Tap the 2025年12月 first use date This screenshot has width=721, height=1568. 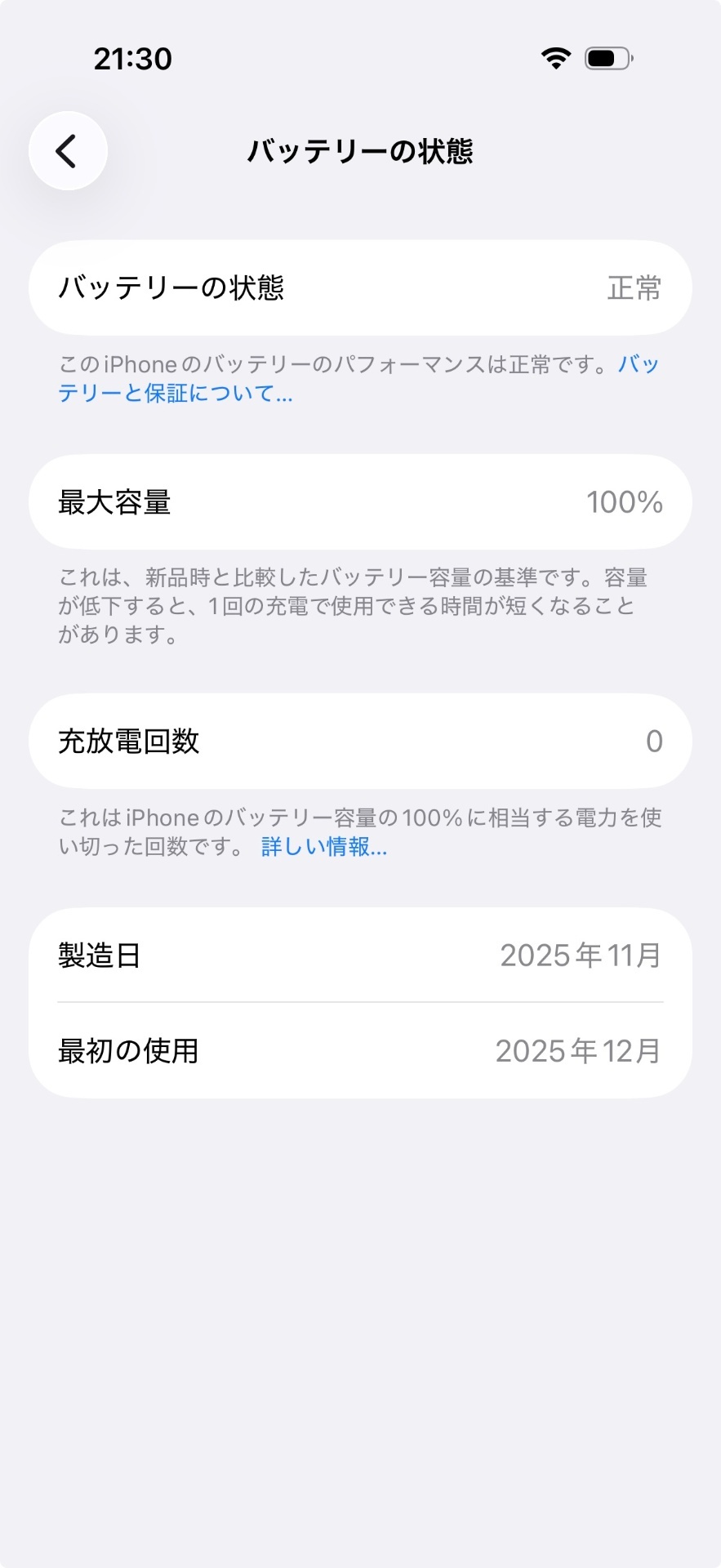coord(579,1052)
